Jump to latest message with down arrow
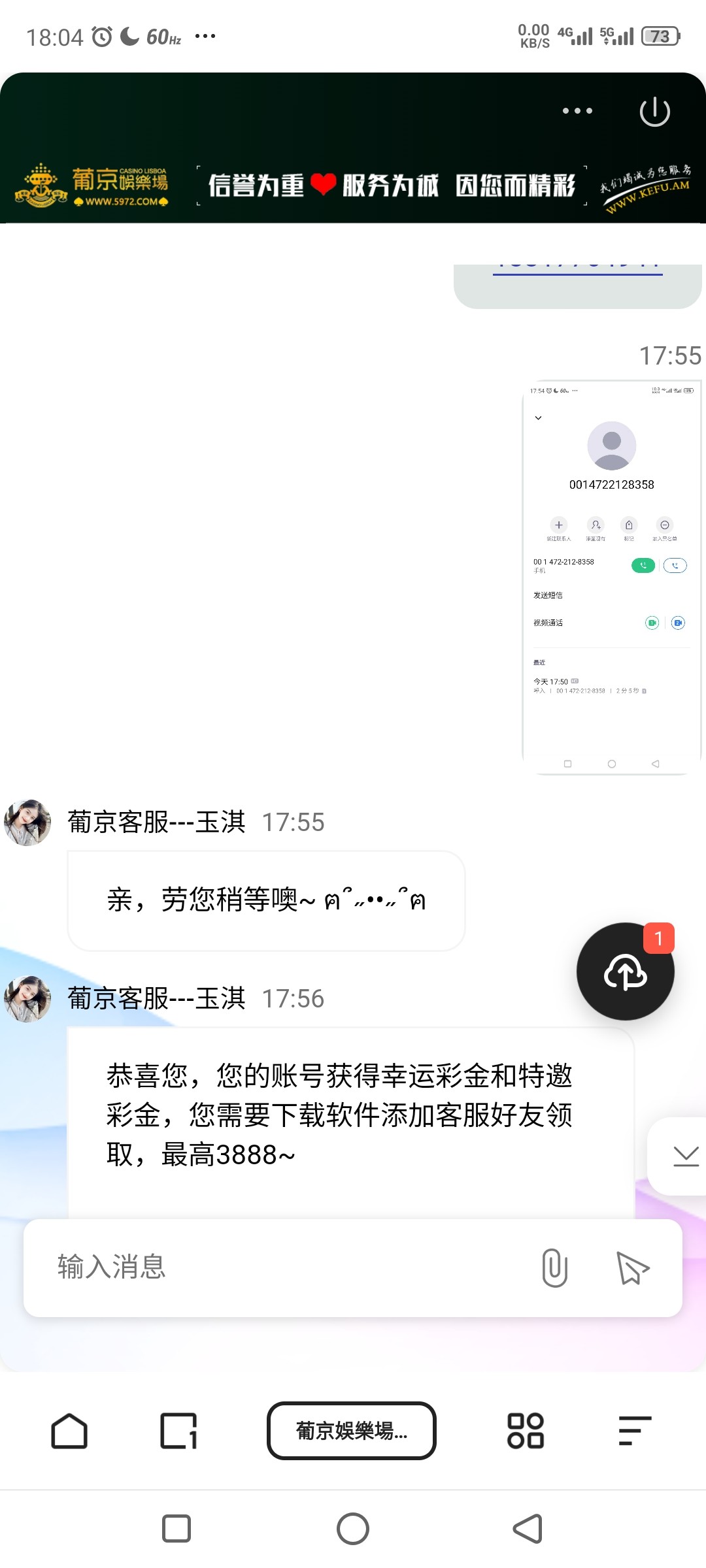This screenshot has height=1568, width=706. 685,1156
